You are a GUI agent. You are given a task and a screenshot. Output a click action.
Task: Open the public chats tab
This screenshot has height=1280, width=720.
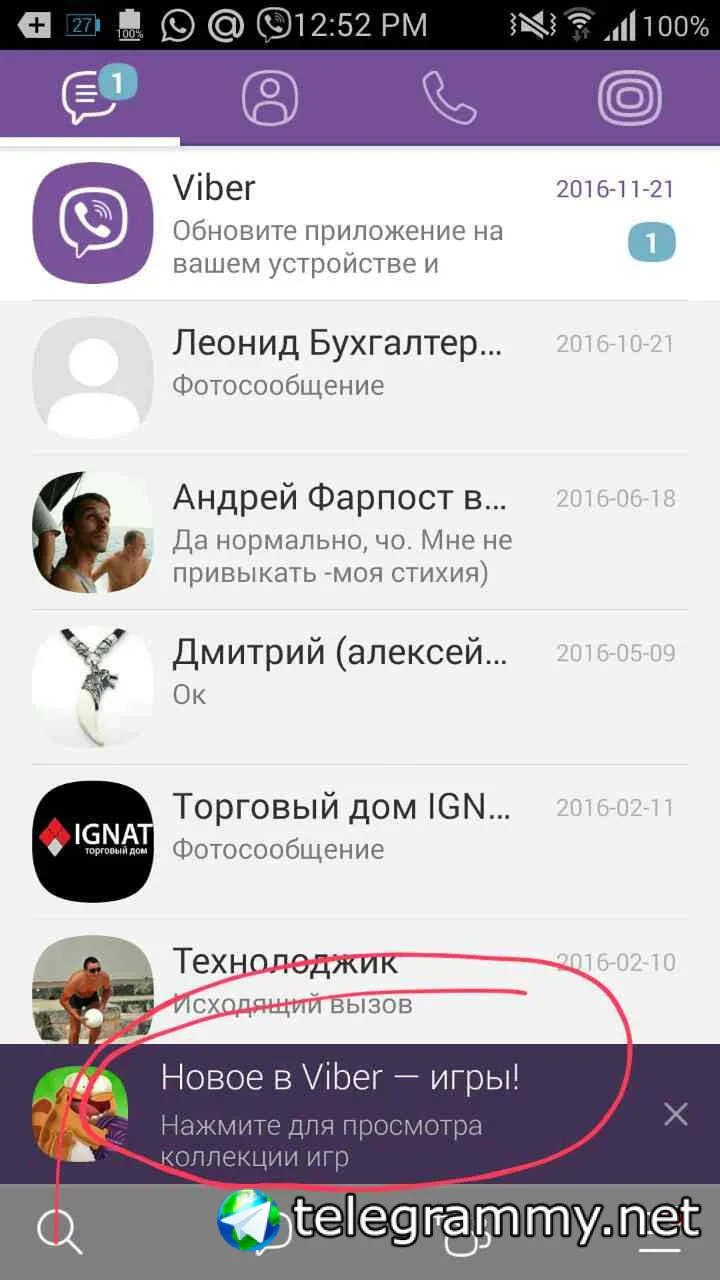(630, 97)
